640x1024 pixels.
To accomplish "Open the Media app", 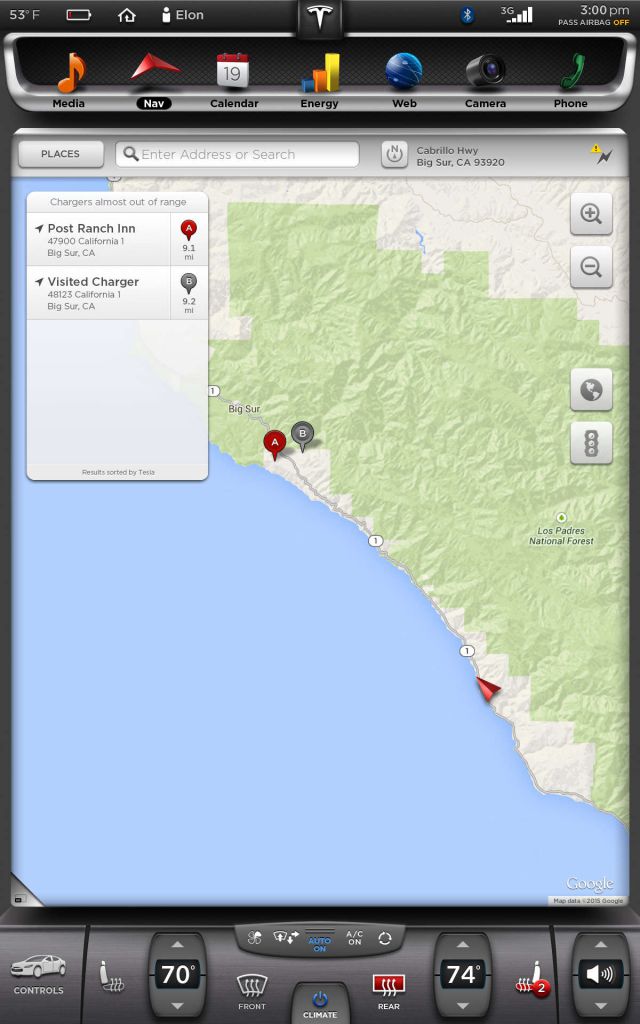I will (x=69, y=78).
